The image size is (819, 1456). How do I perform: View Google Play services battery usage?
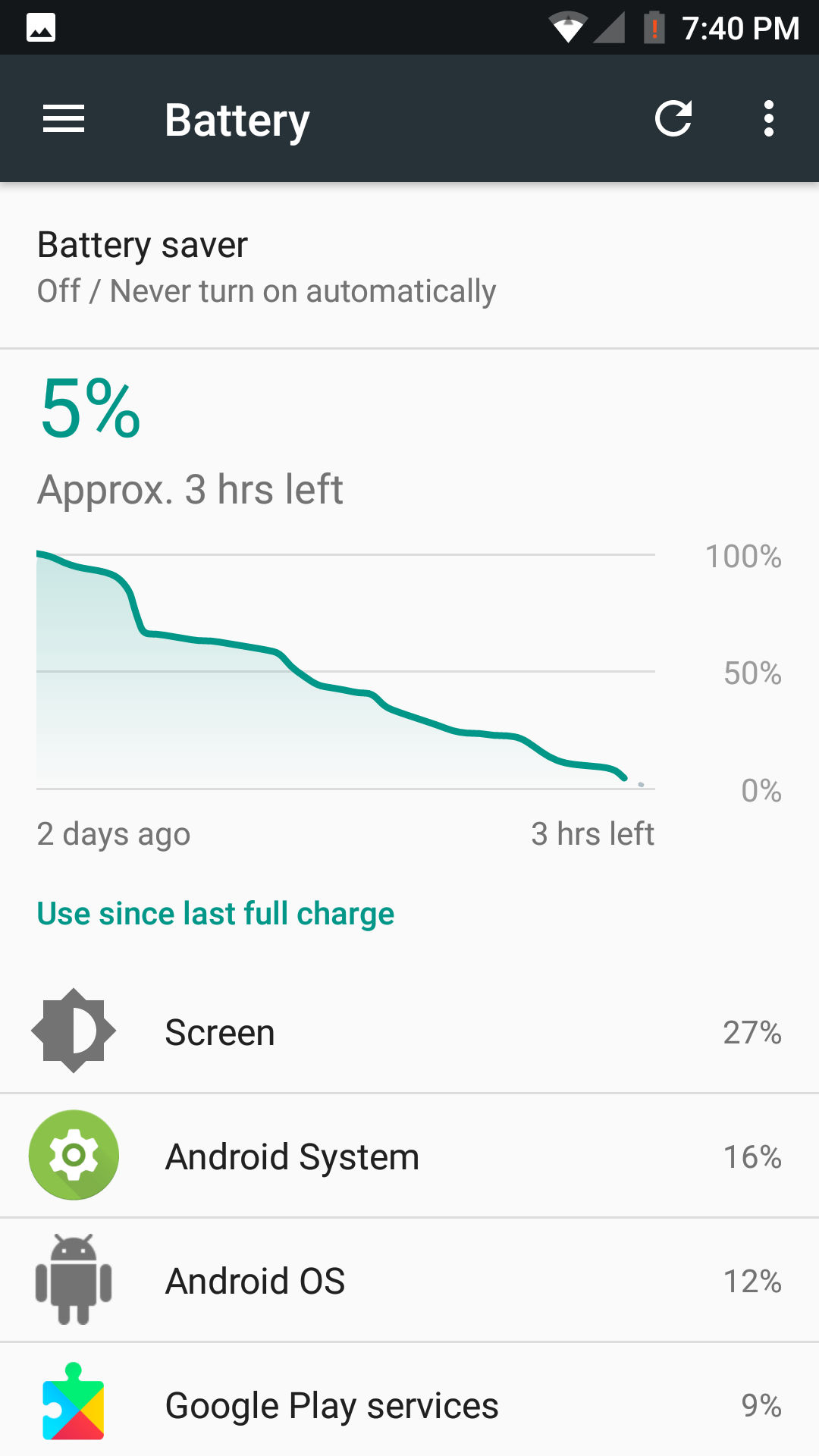409,1400
